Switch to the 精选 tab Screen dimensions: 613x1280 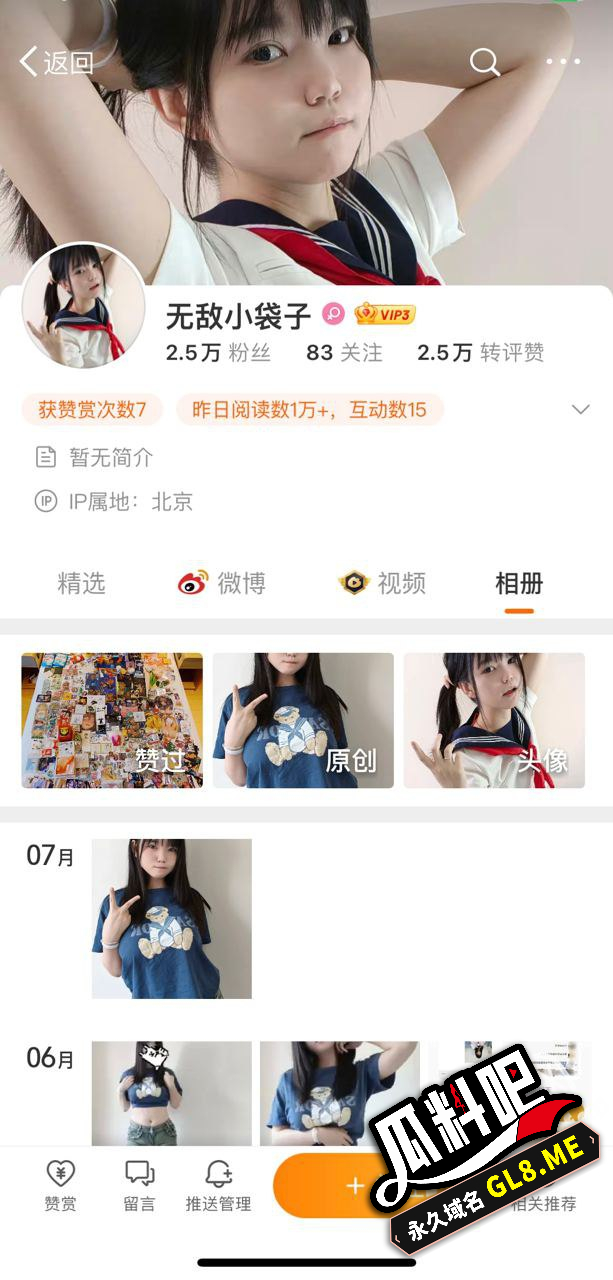[81, 583]
